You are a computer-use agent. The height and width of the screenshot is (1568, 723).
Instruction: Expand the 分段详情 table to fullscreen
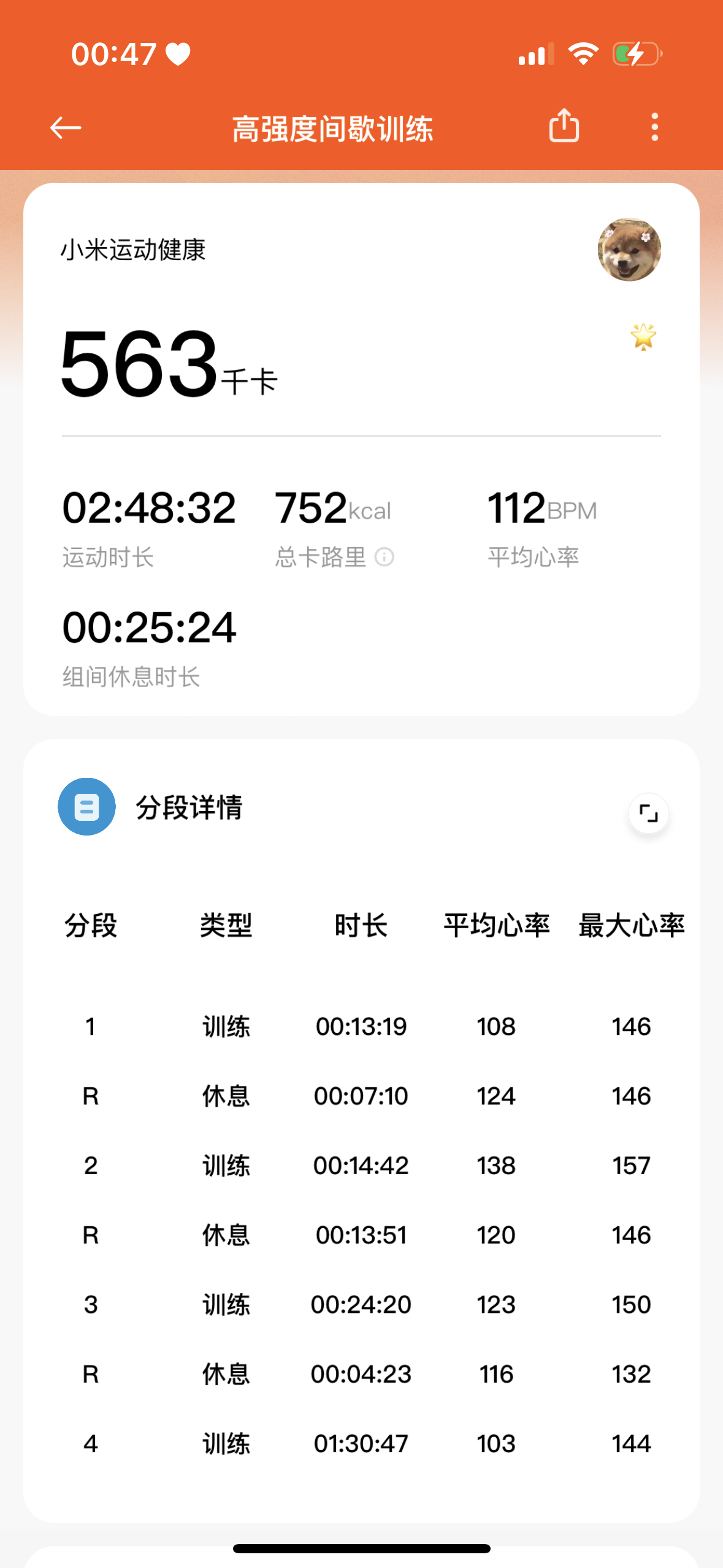pyautogui.click(x=648, y=813)
